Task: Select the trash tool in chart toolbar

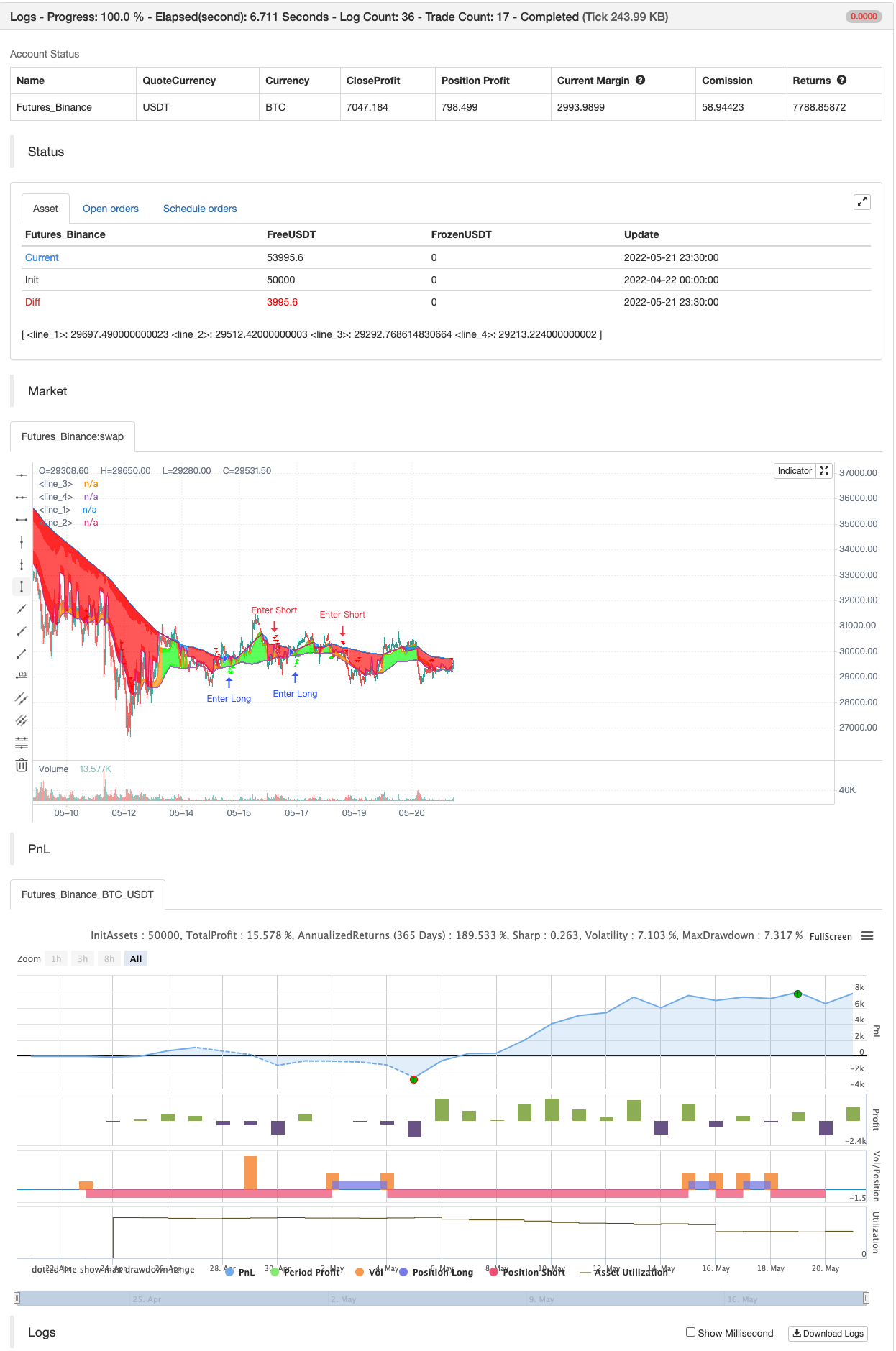Action: (x=22, y=765)
